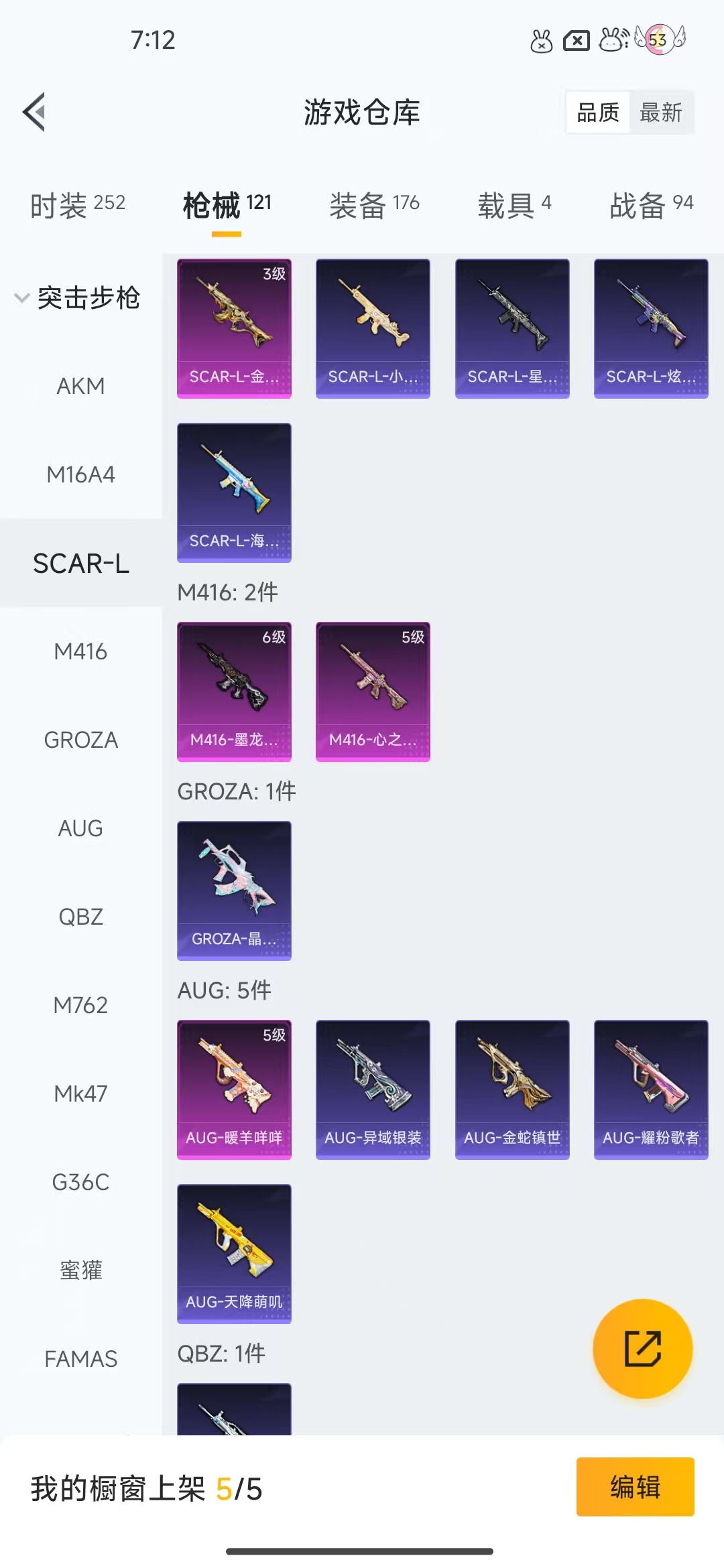
Task: Sort by 最新
Action: 660,113
